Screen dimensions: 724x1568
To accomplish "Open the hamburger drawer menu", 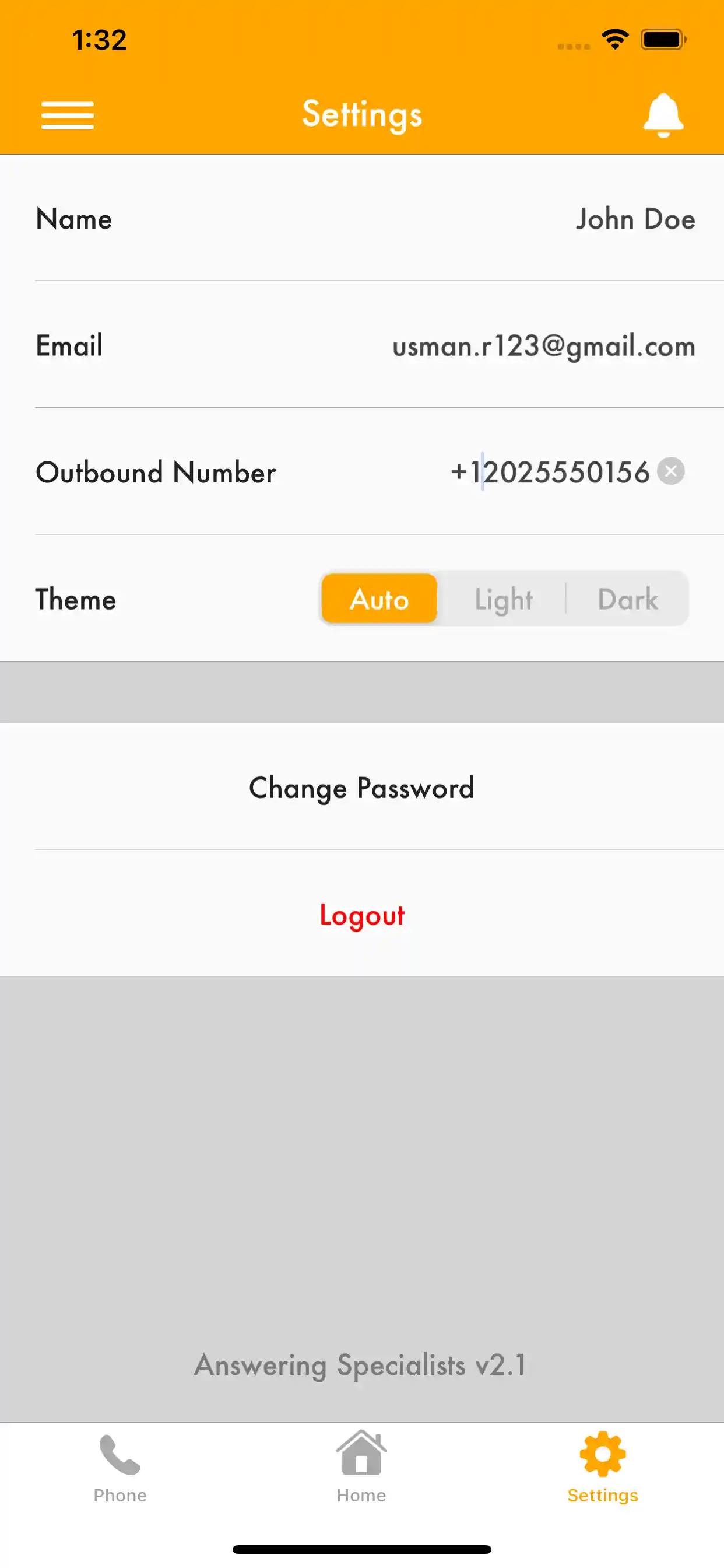I will pyautogui.click(x=68, y=115).
